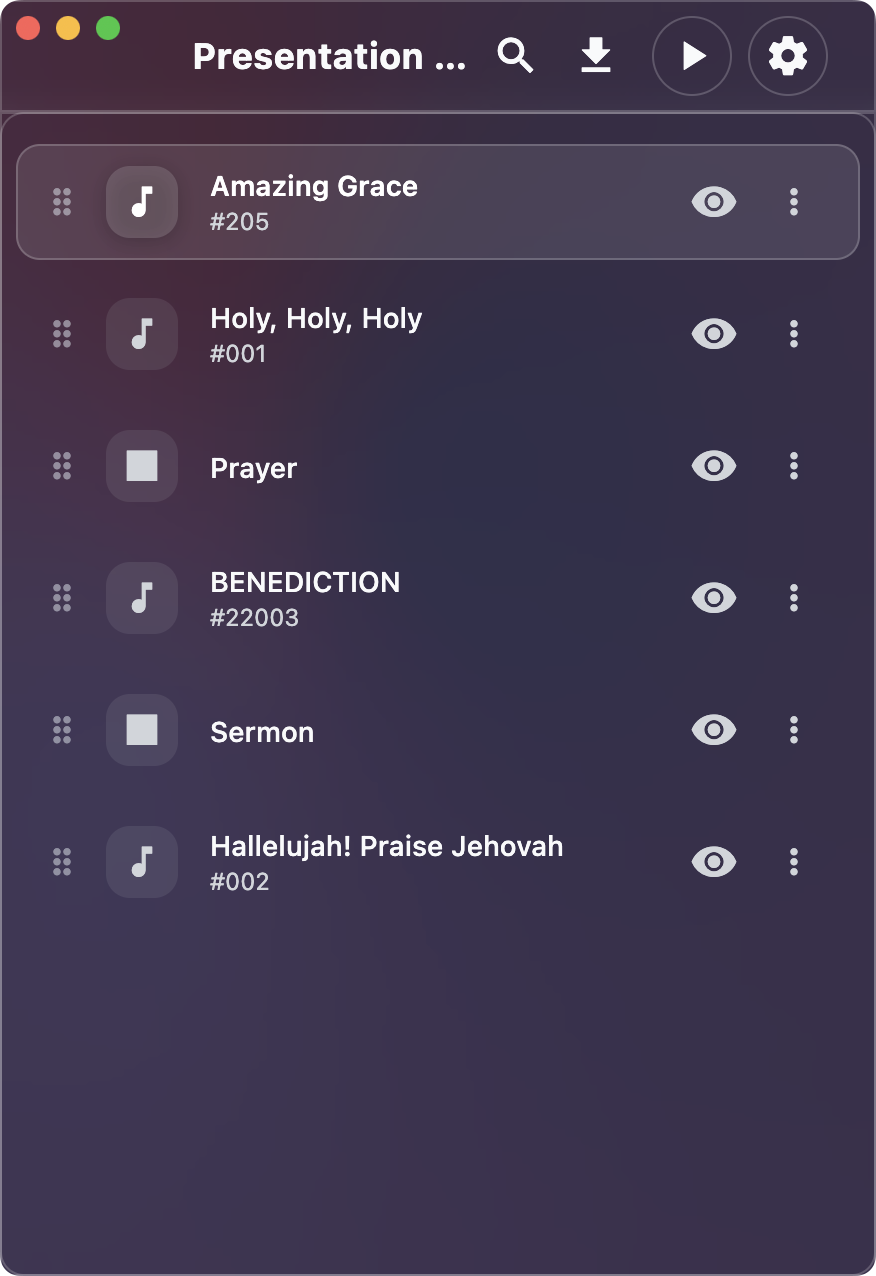
Task: Toggle visibility of Amazing Grace
Action: 714,202
